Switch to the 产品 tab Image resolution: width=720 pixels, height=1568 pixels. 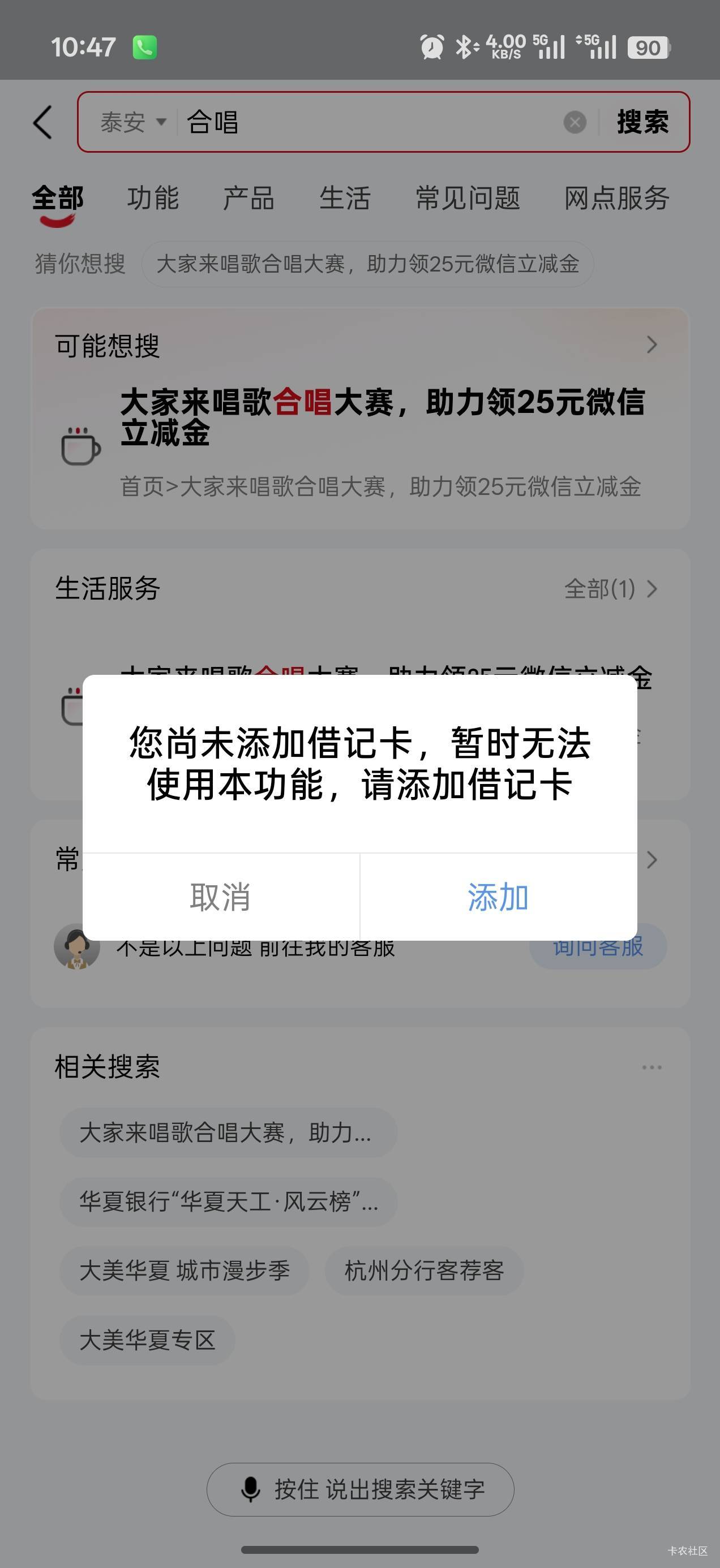tap(248, 199)
